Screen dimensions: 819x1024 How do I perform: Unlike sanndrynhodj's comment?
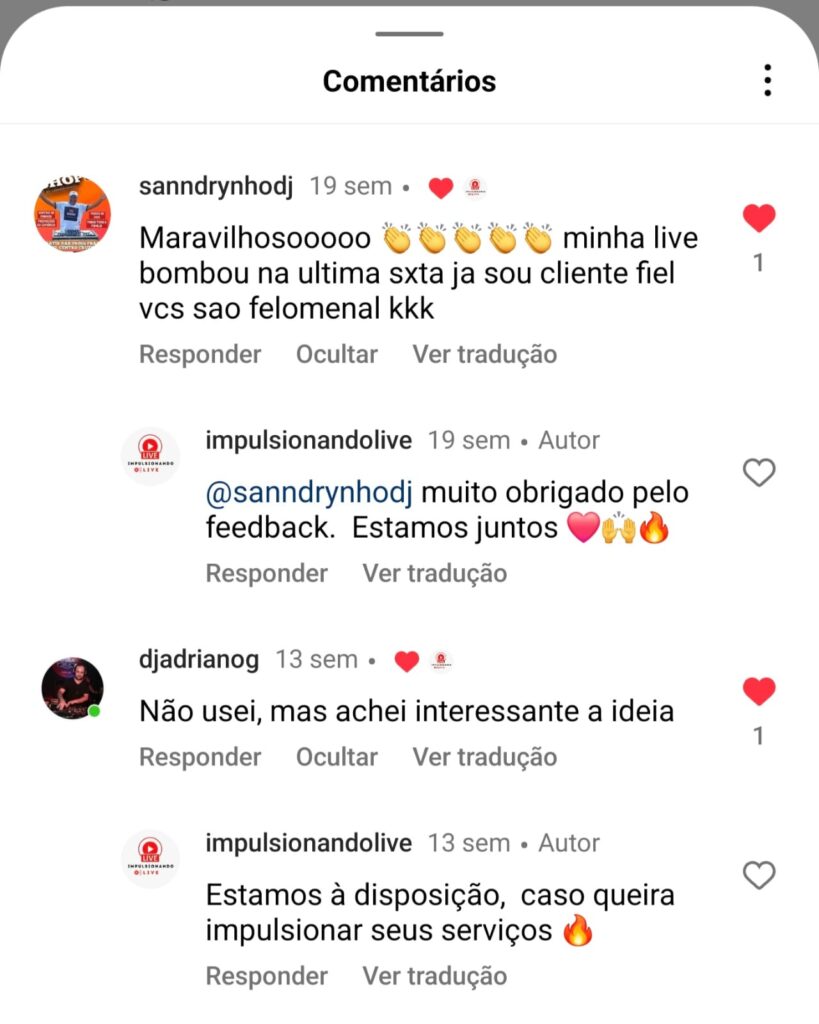pyautogui.click(x=759, y=218)
